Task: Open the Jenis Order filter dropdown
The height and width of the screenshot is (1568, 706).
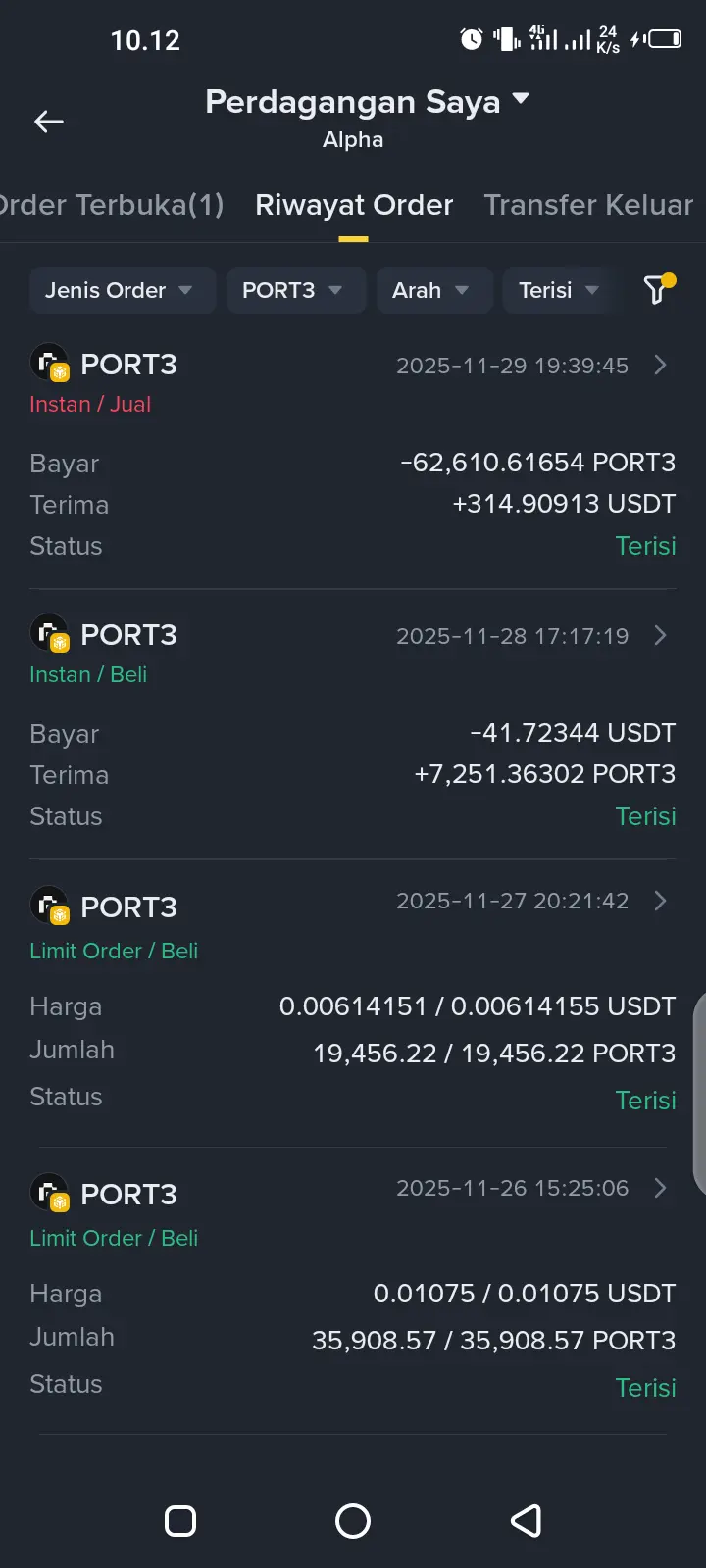Action: click(122, 290)
